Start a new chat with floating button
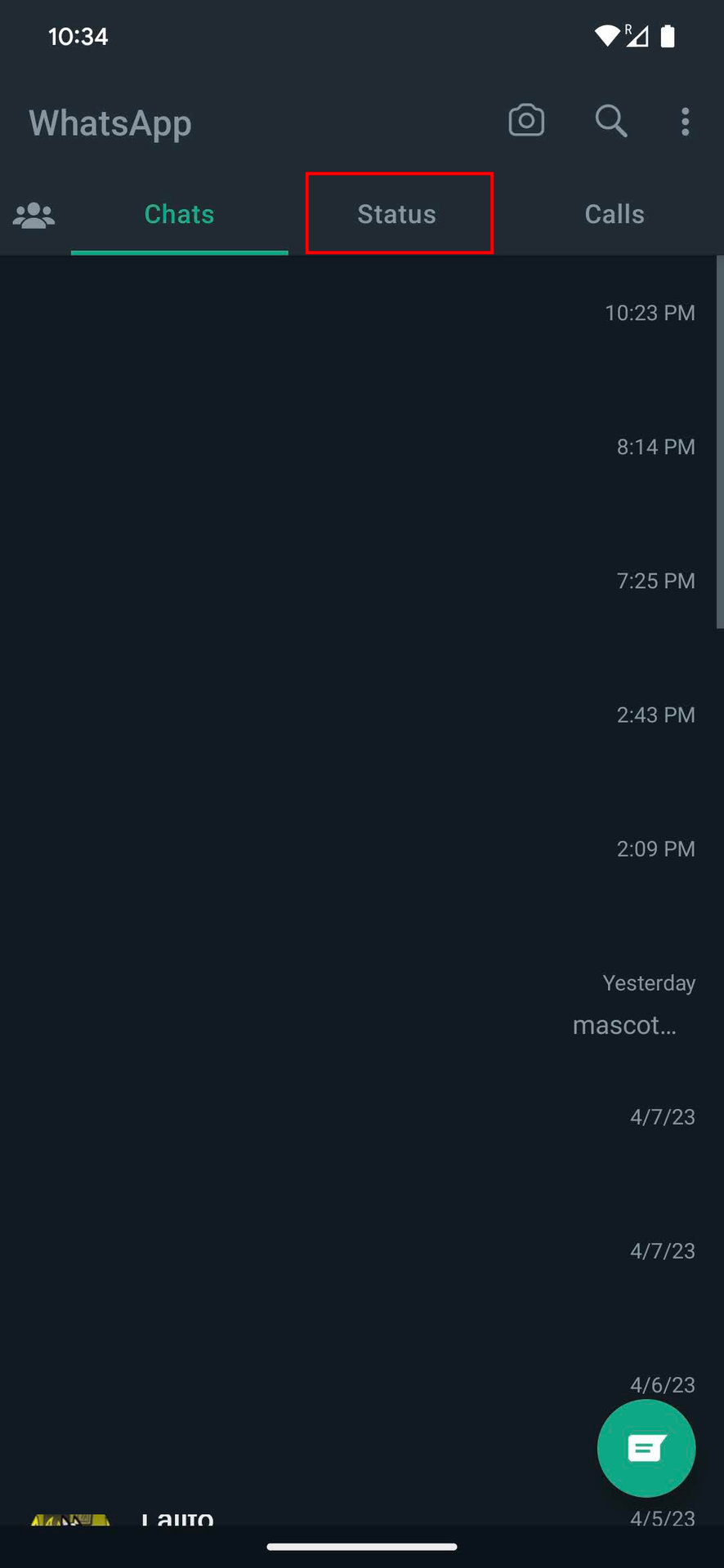This screenshot has height=1568, width=724. 646,1448
